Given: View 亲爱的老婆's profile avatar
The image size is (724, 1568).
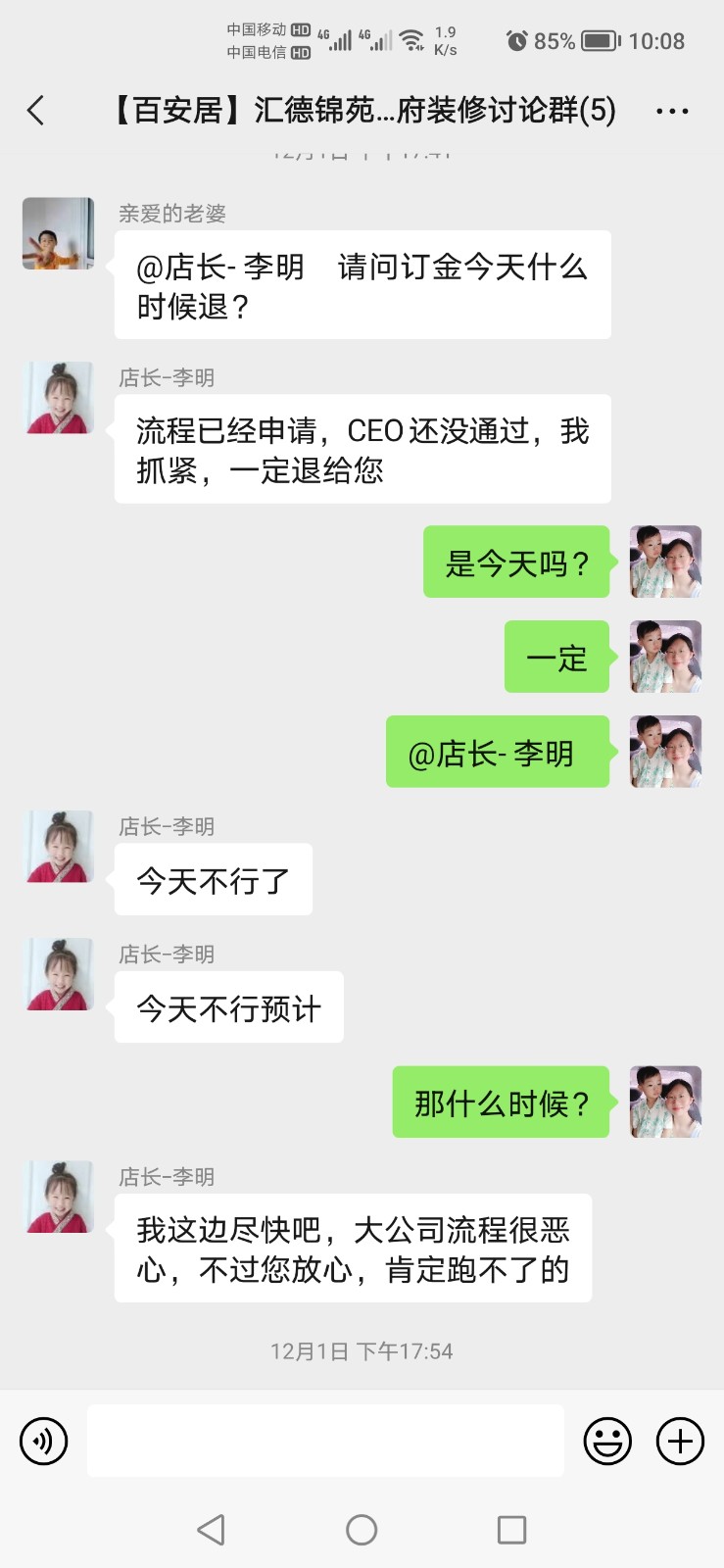Looking at the screenshot, I should (59, 233).
